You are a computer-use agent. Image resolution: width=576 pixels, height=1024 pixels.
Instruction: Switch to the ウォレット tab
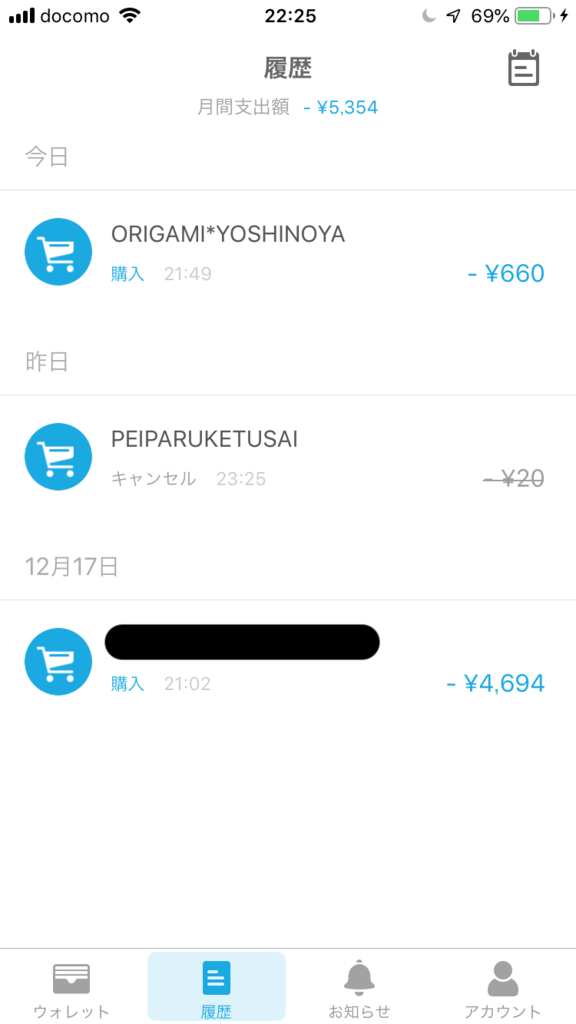pyautogui.click(x=72, y=987)
